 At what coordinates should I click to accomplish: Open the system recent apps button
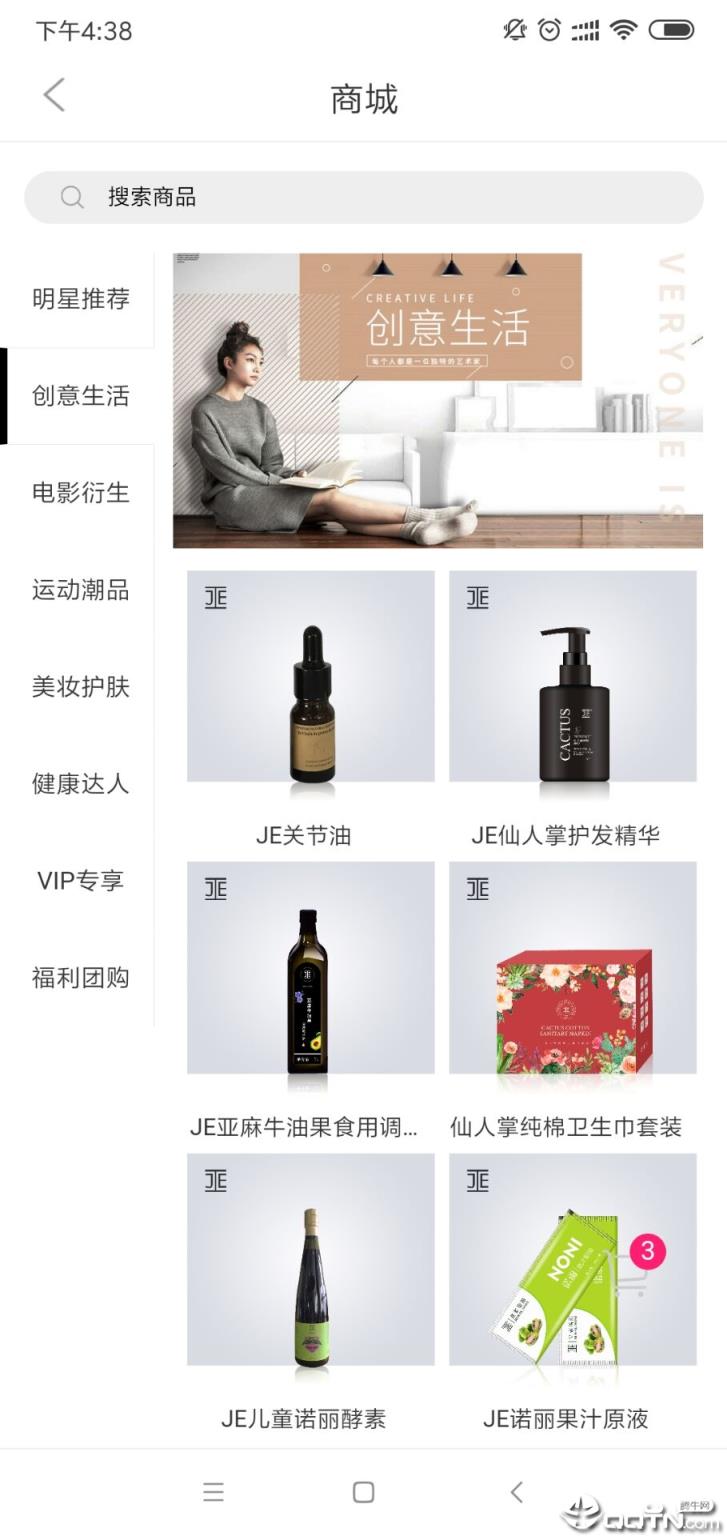point(213,1492)
